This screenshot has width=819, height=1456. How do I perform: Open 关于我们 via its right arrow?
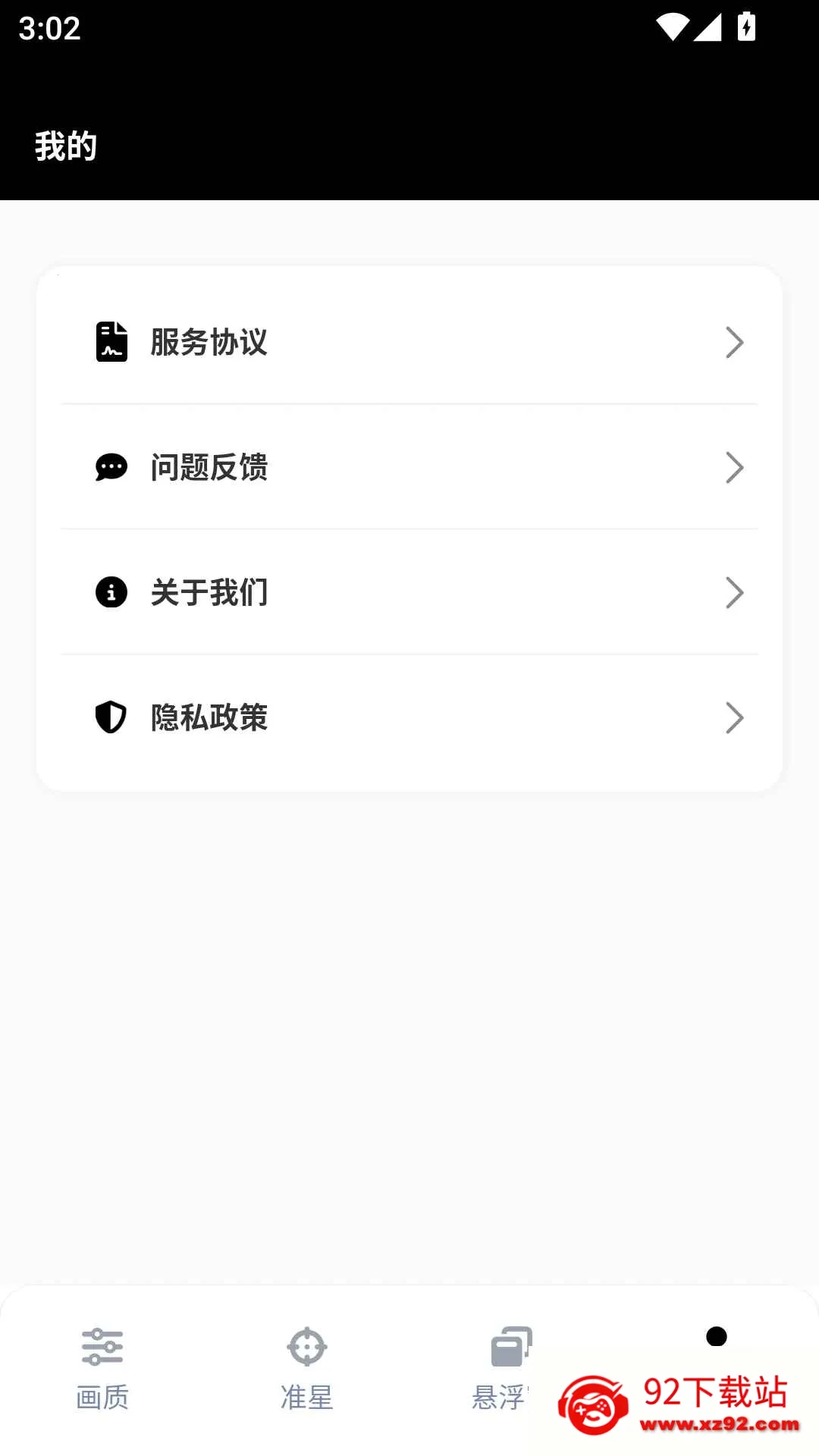tap(733, 592)
